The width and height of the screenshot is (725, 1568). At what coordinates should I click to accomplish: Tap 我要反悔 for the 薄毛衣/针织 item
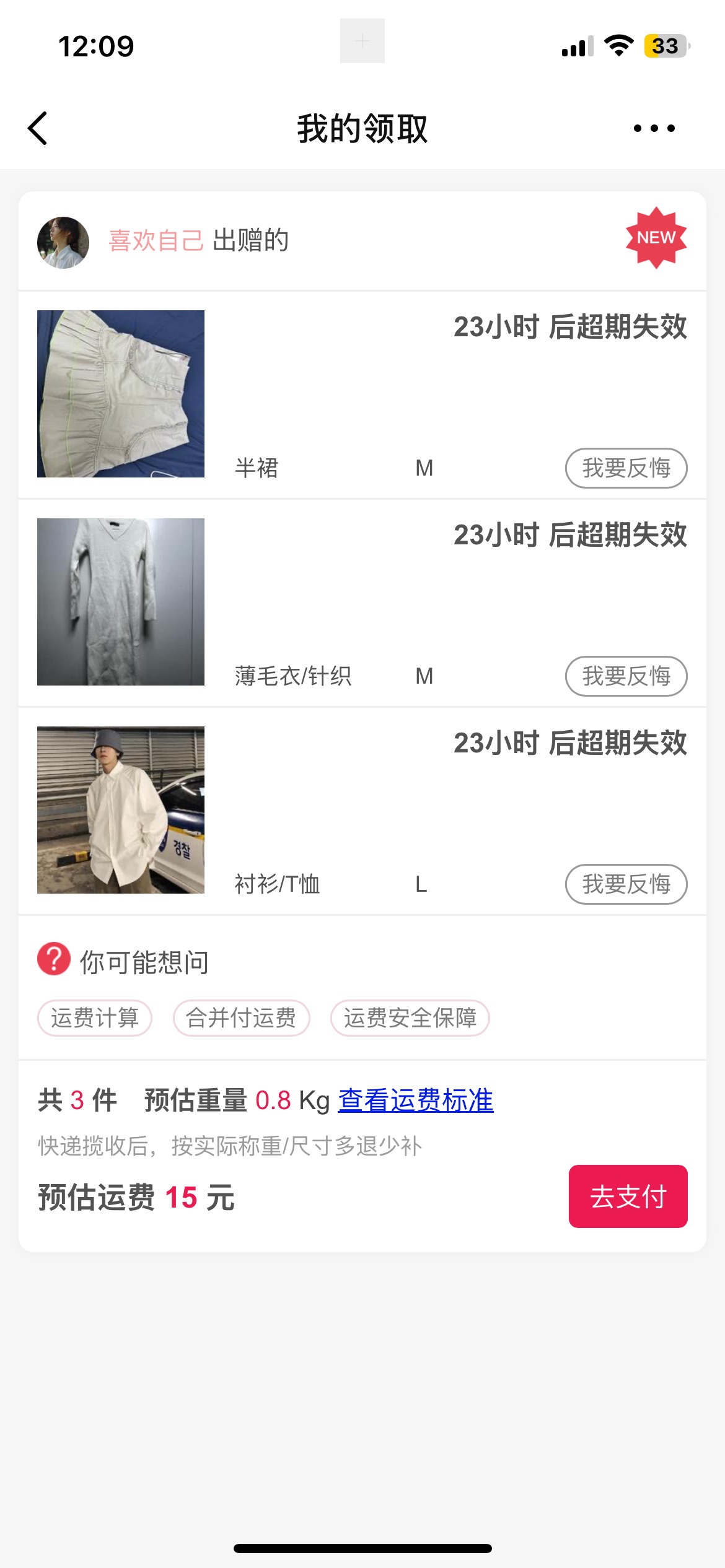coord(626,676)
